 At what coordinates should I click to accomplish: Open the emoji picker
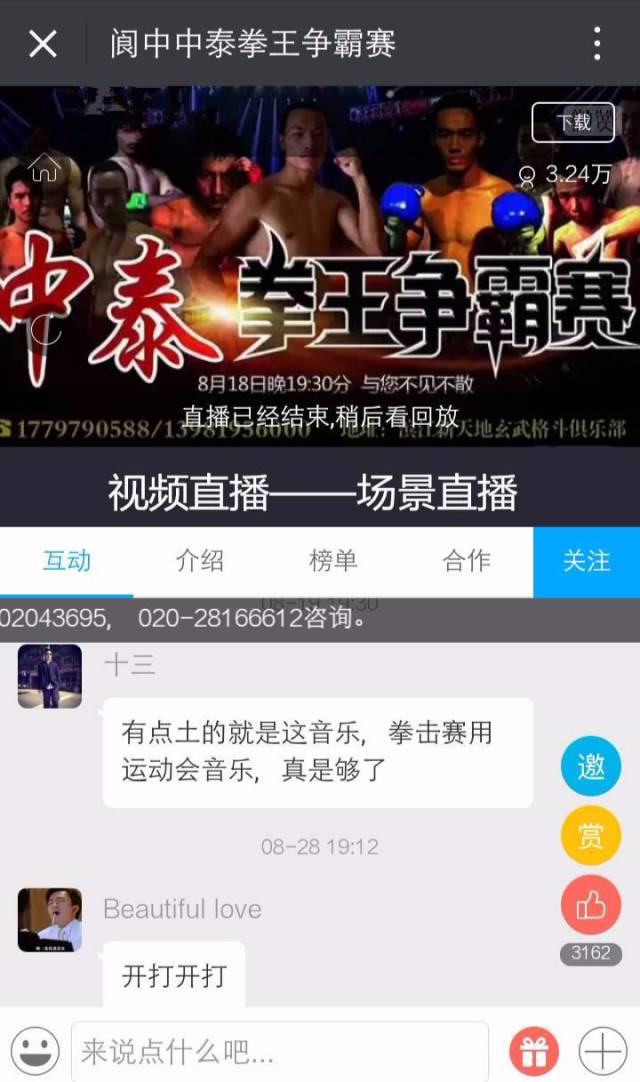34,1051
